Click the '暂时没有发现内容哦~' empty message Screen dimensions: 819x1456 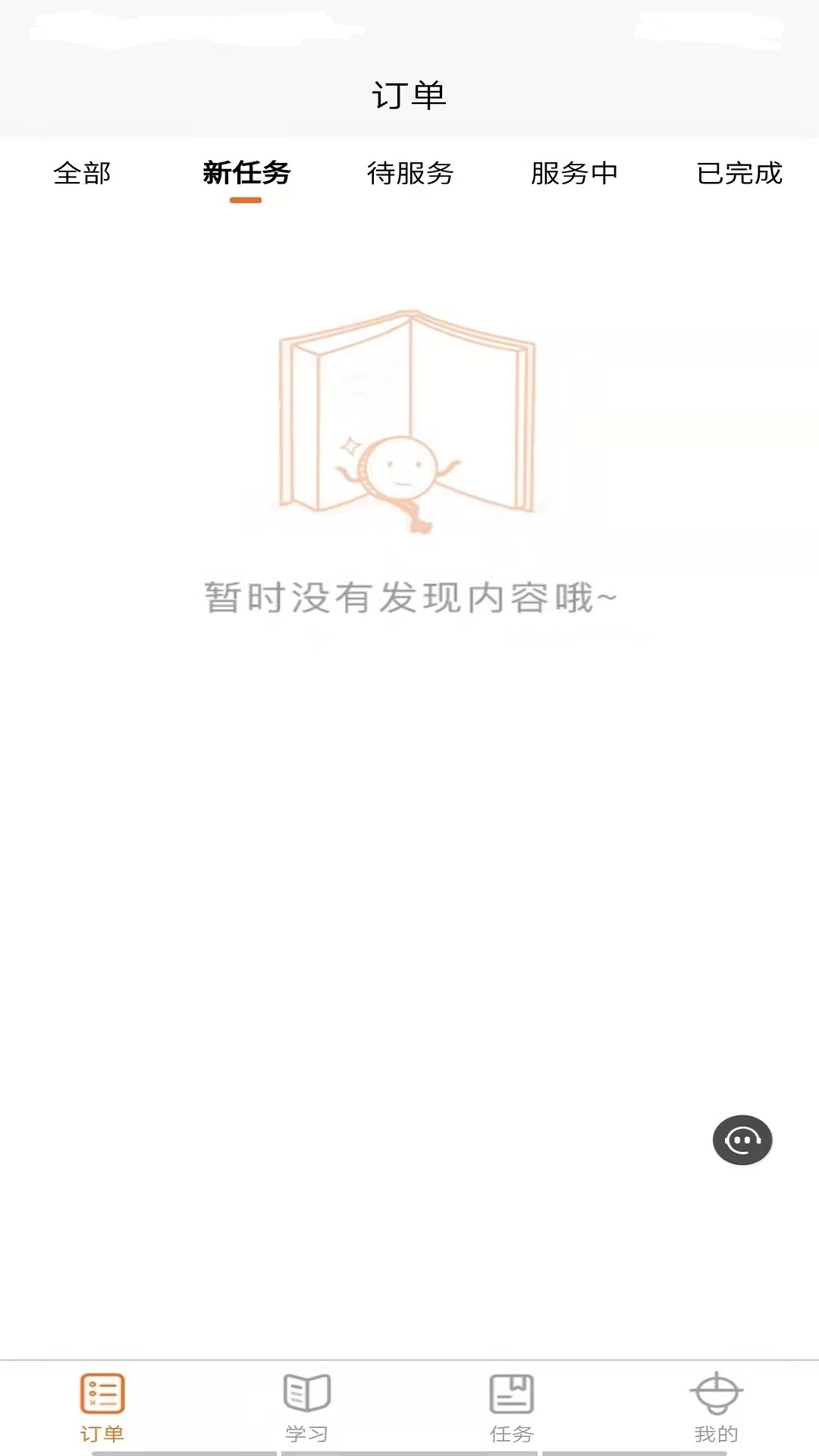409,599
